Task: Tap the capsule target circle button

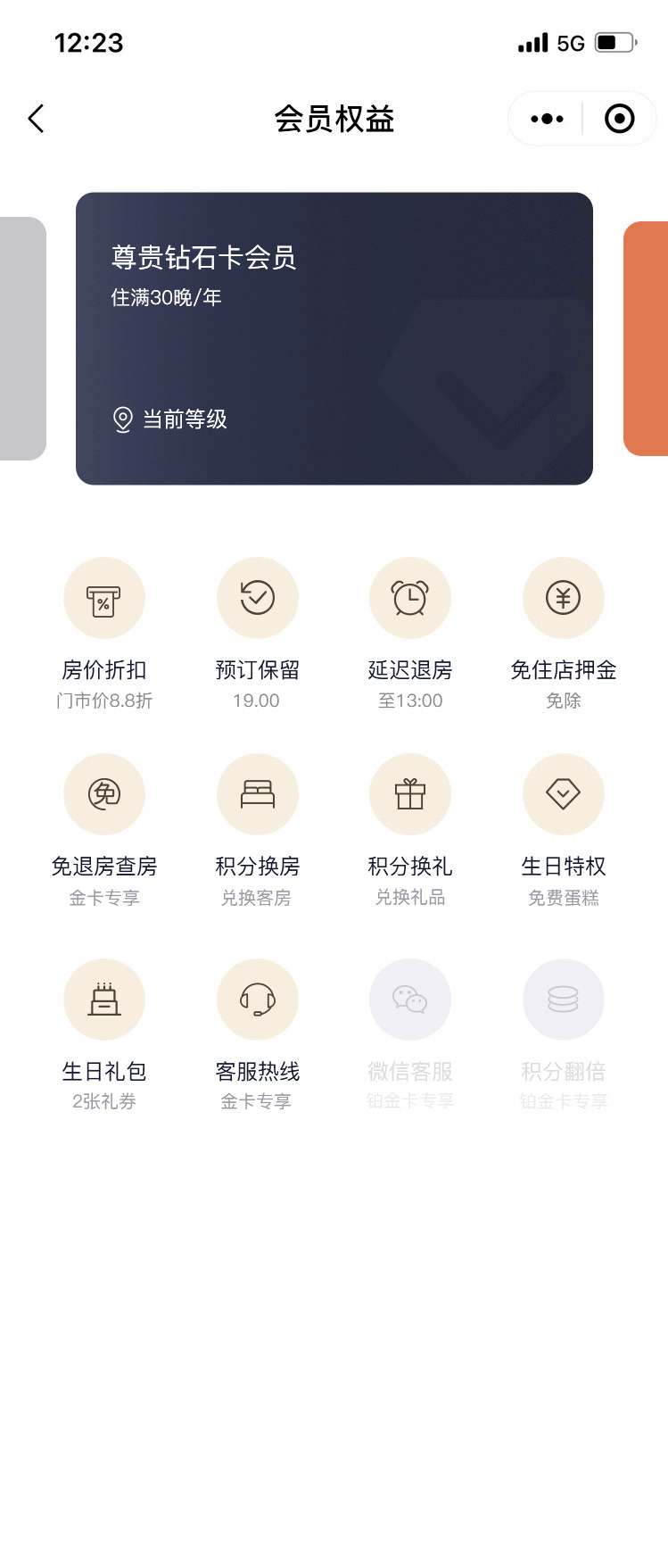Action: (x=619, y=118)
